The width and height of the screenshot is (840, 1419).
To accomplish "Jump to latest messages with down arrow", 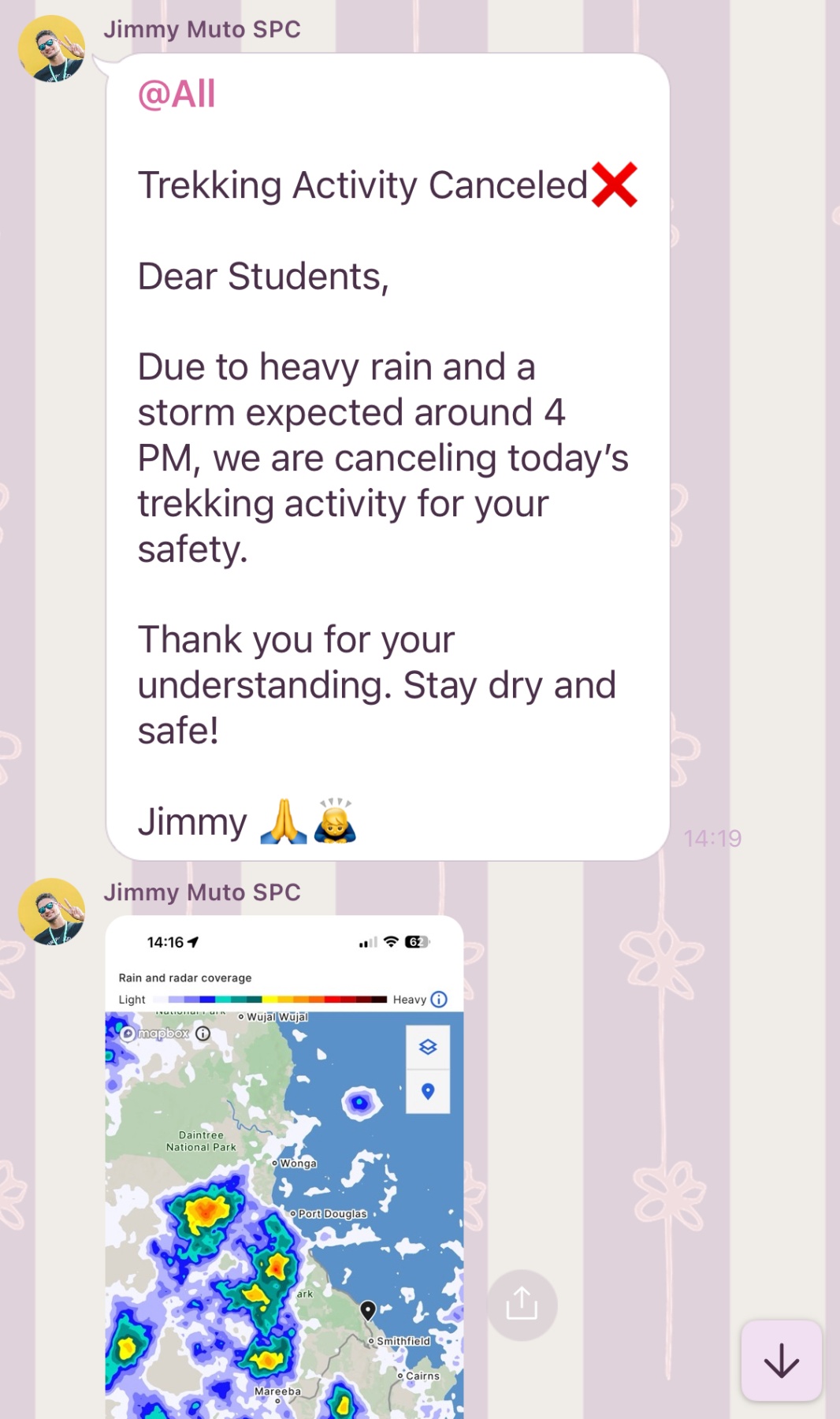I will pyautogui.click(x=781, y=1361).
